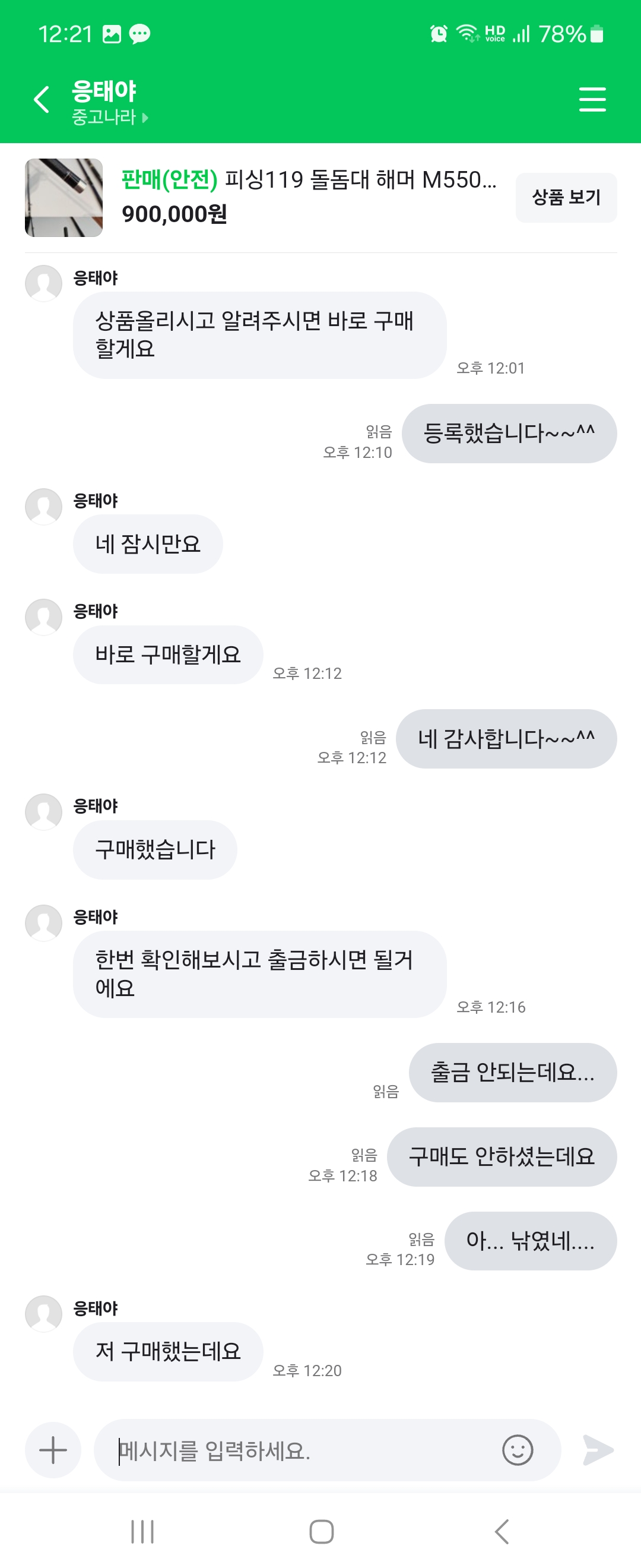
Task: Open the hamburger menu in the header
Action: (x=592, y=99)
